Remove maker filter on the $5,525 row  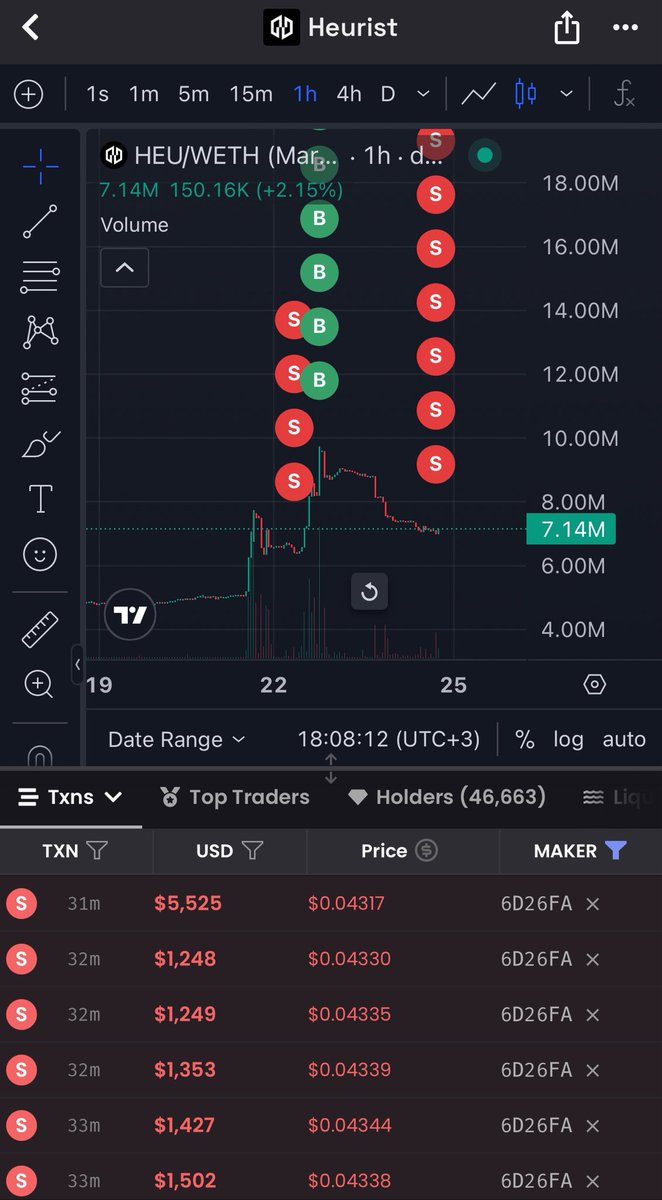(592, 904)
